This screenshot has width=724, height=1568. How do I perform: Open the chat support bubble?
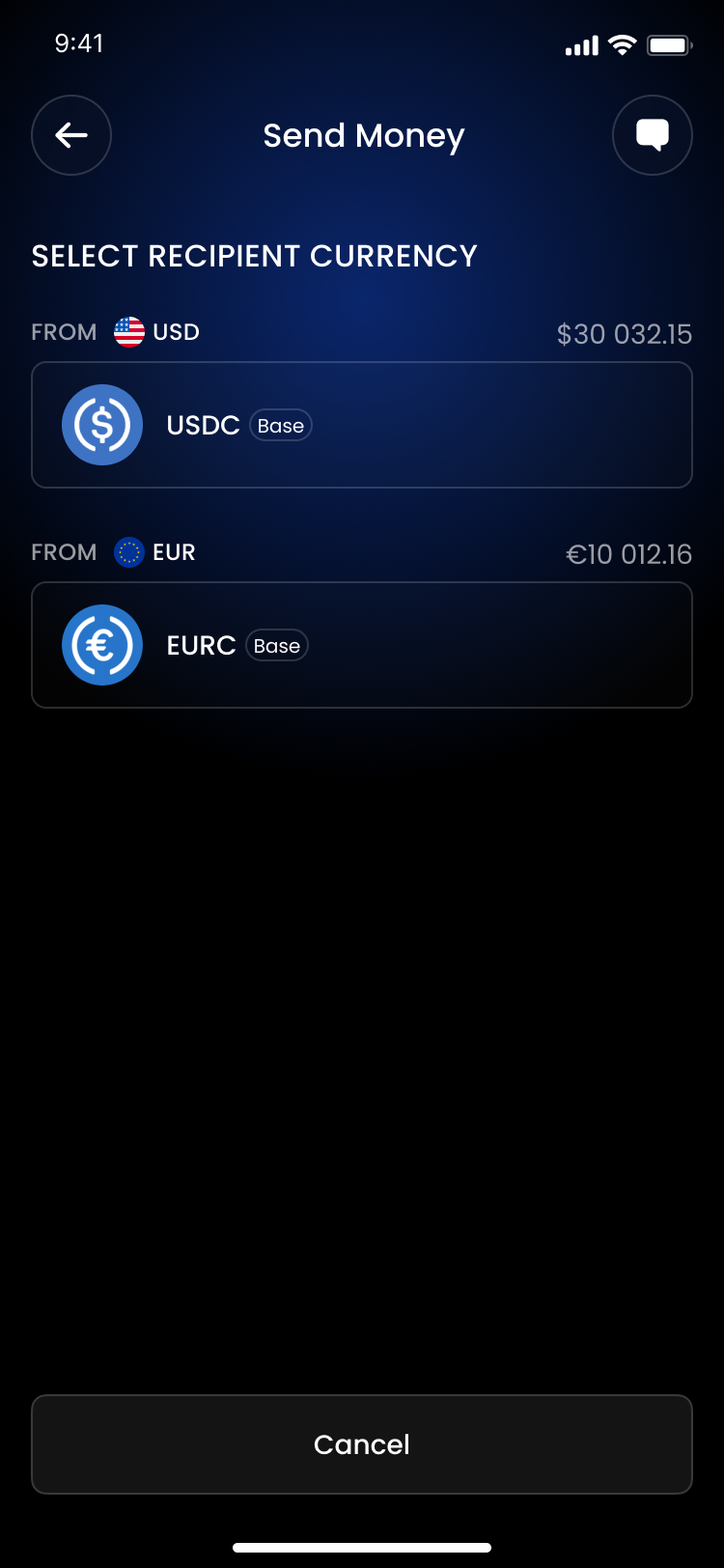[653, 135]
